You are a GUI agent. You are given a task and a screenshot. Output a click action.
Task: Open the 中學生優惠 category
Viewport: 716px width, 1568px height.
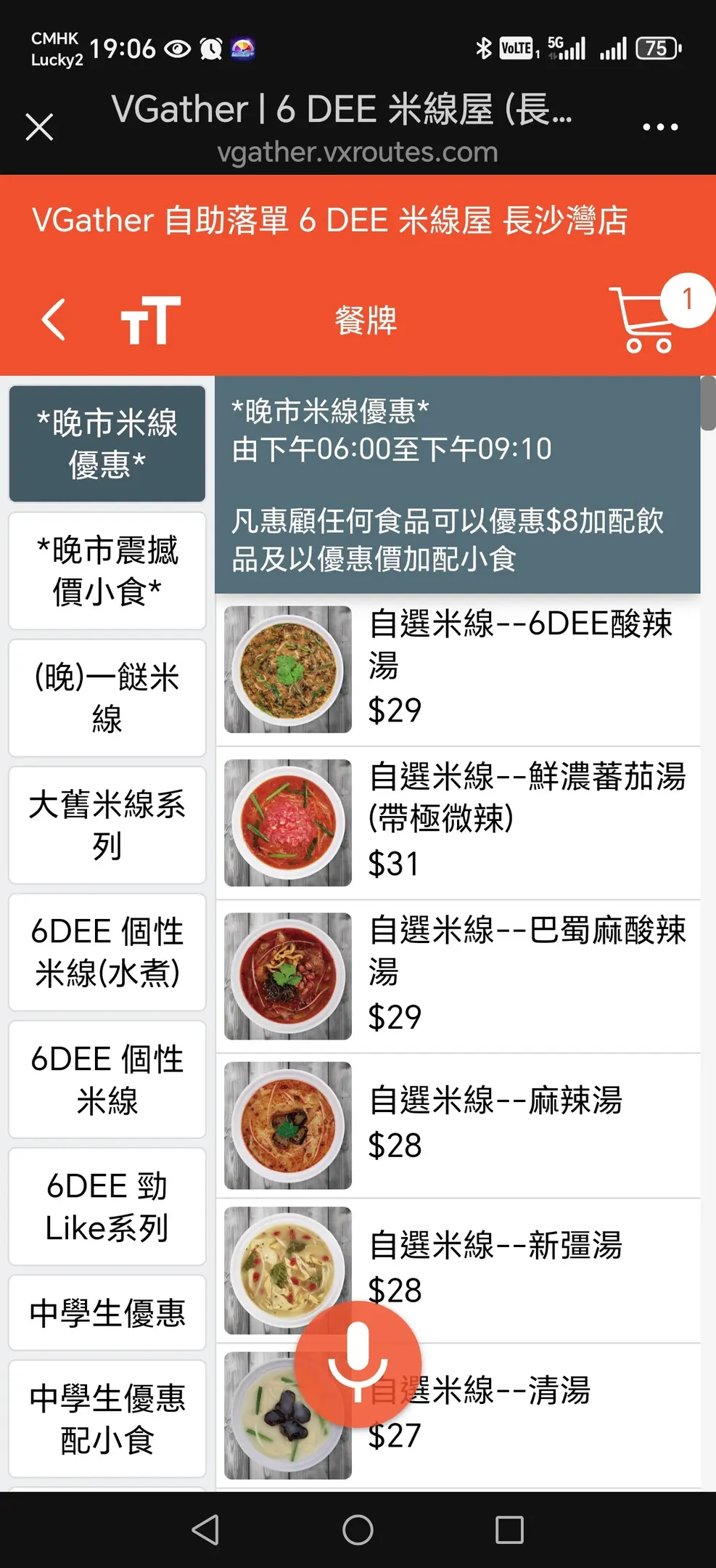tap(107, 1312)
